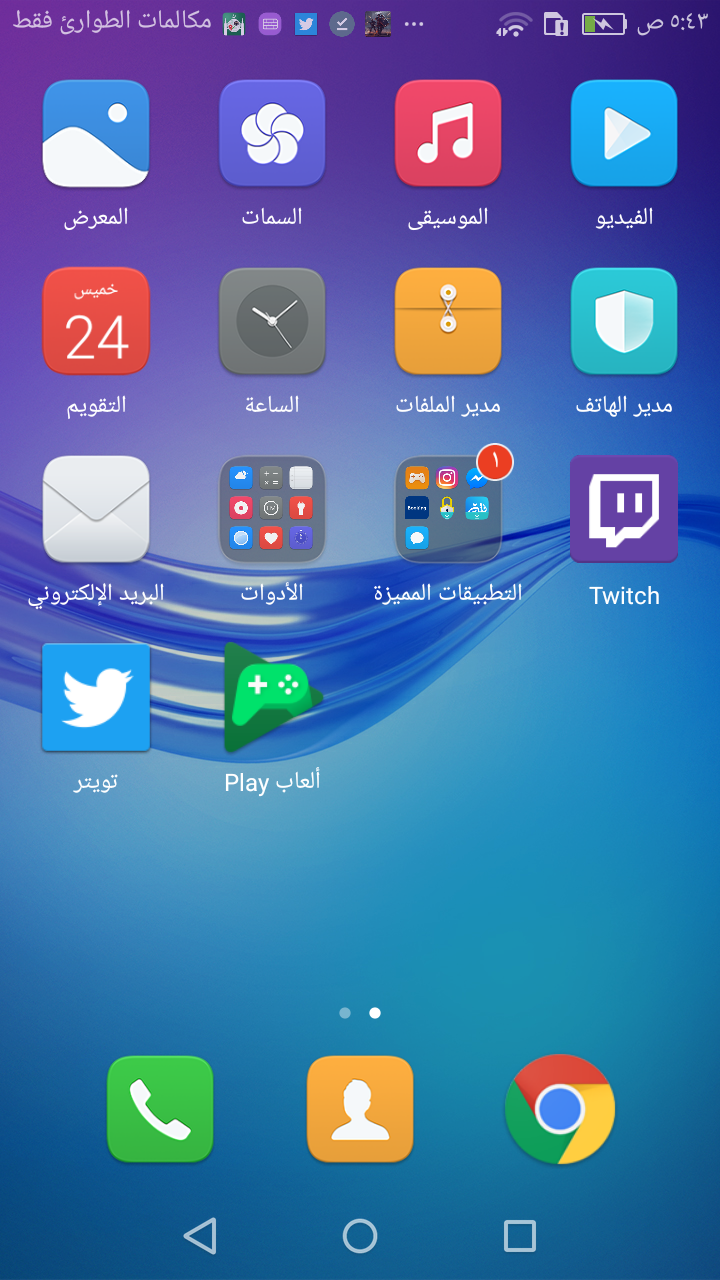Tap the system back button

[200, 1236]
